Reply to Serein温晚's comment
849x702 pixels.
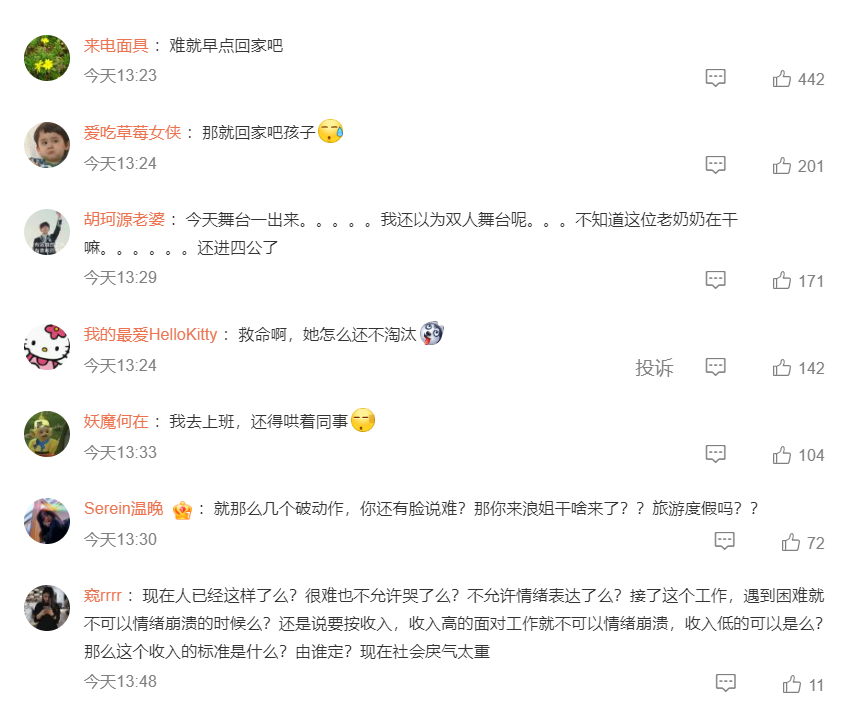pyautogui.click(x=724, y=541)
